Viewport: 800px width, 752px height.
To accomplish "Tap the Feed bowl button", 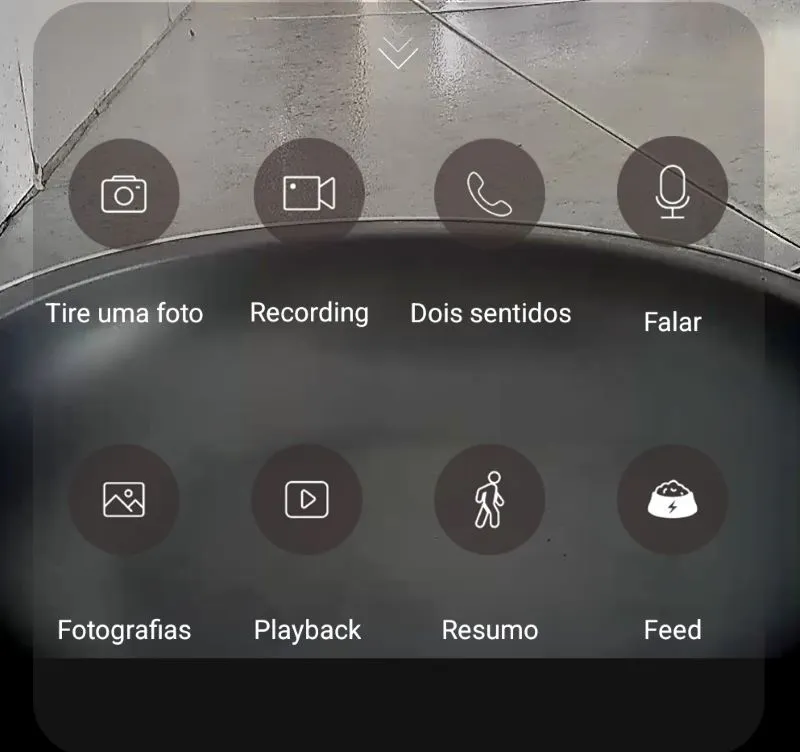I will [672, 499].
